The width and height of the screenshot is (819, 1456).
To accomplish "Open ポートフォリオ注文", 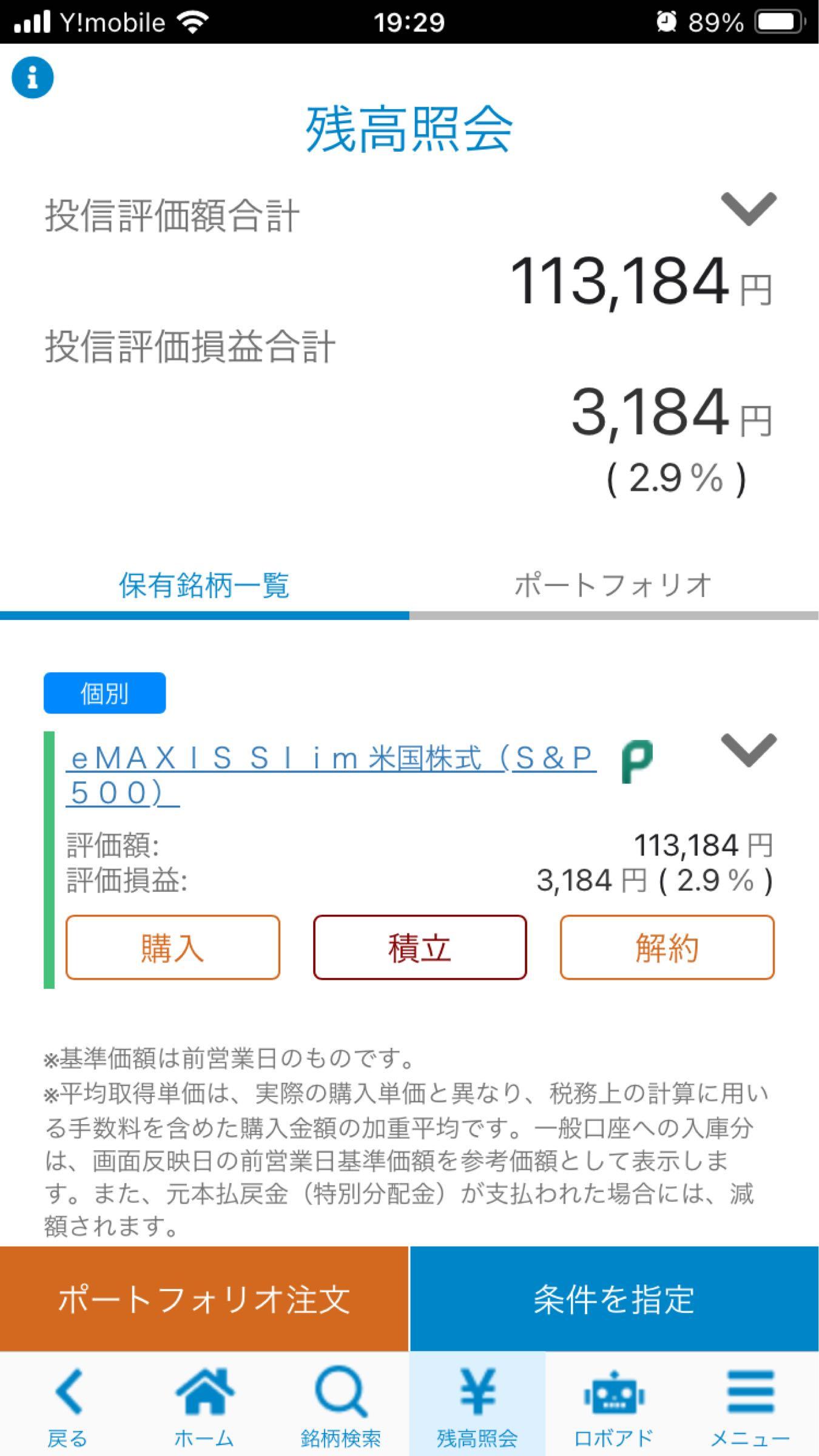I will pos(204,1299).
